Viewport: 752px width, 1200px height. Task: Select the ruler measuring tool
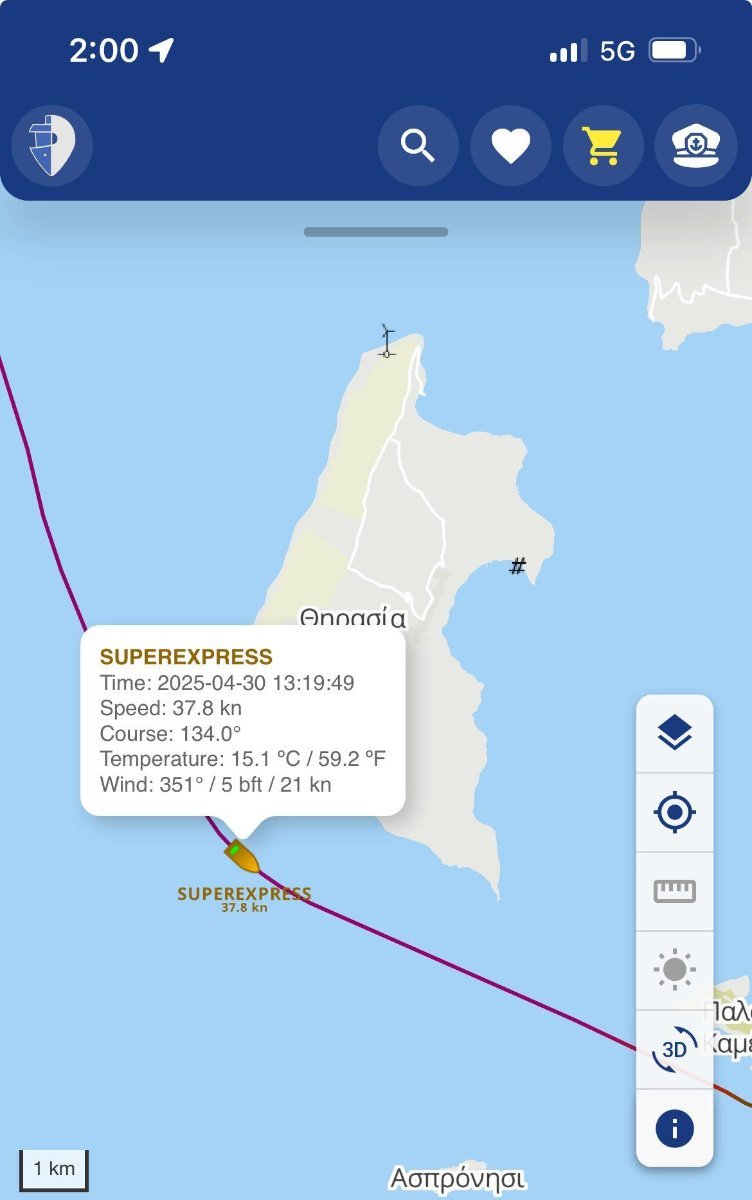(x=674, y=890)
